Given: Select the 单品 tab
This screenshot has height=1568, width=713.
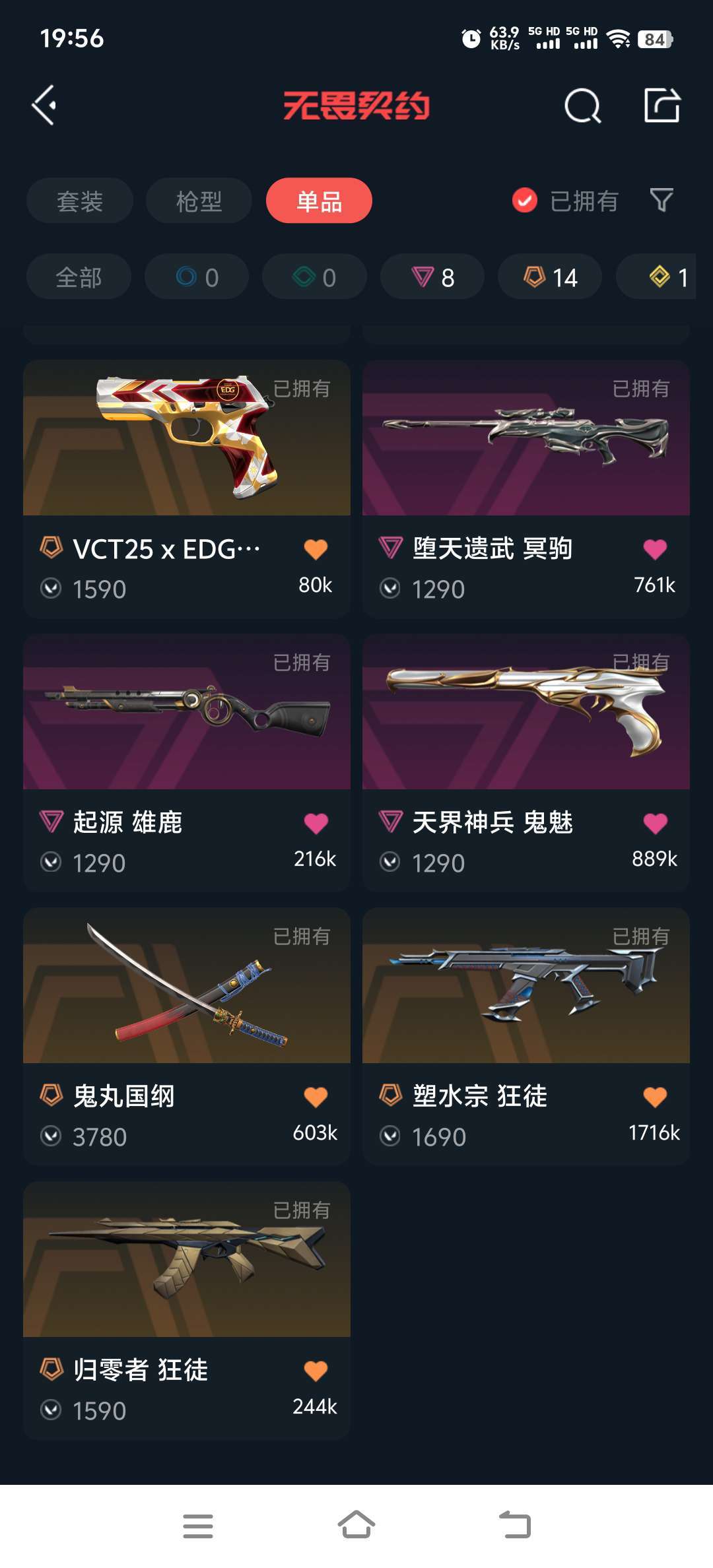Looking at the screenshot, I should tap(319, 201).
